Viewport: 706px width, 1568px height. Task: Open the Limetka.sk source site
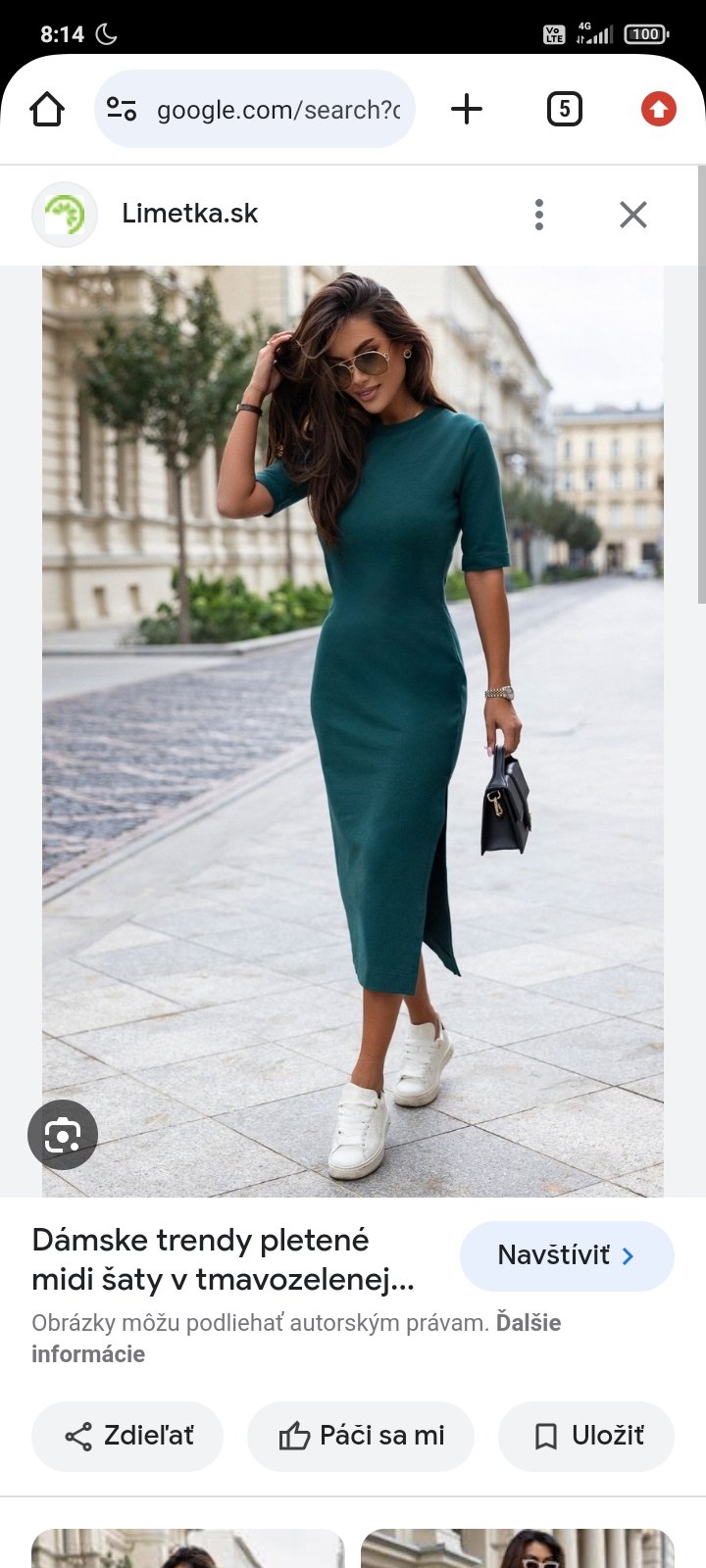click(189, 214)
